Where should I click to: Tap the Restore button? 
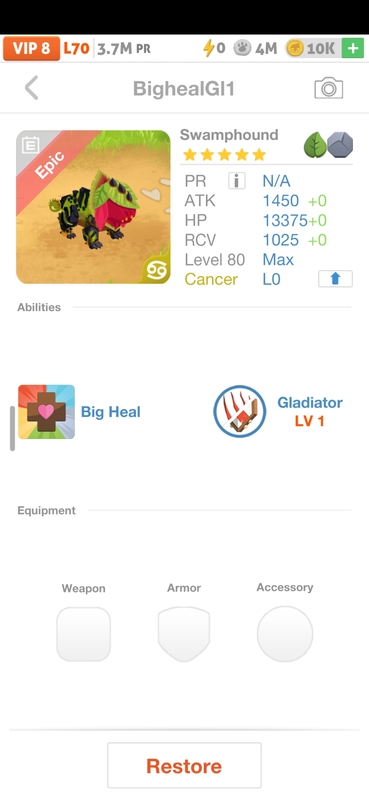point(184,765)
